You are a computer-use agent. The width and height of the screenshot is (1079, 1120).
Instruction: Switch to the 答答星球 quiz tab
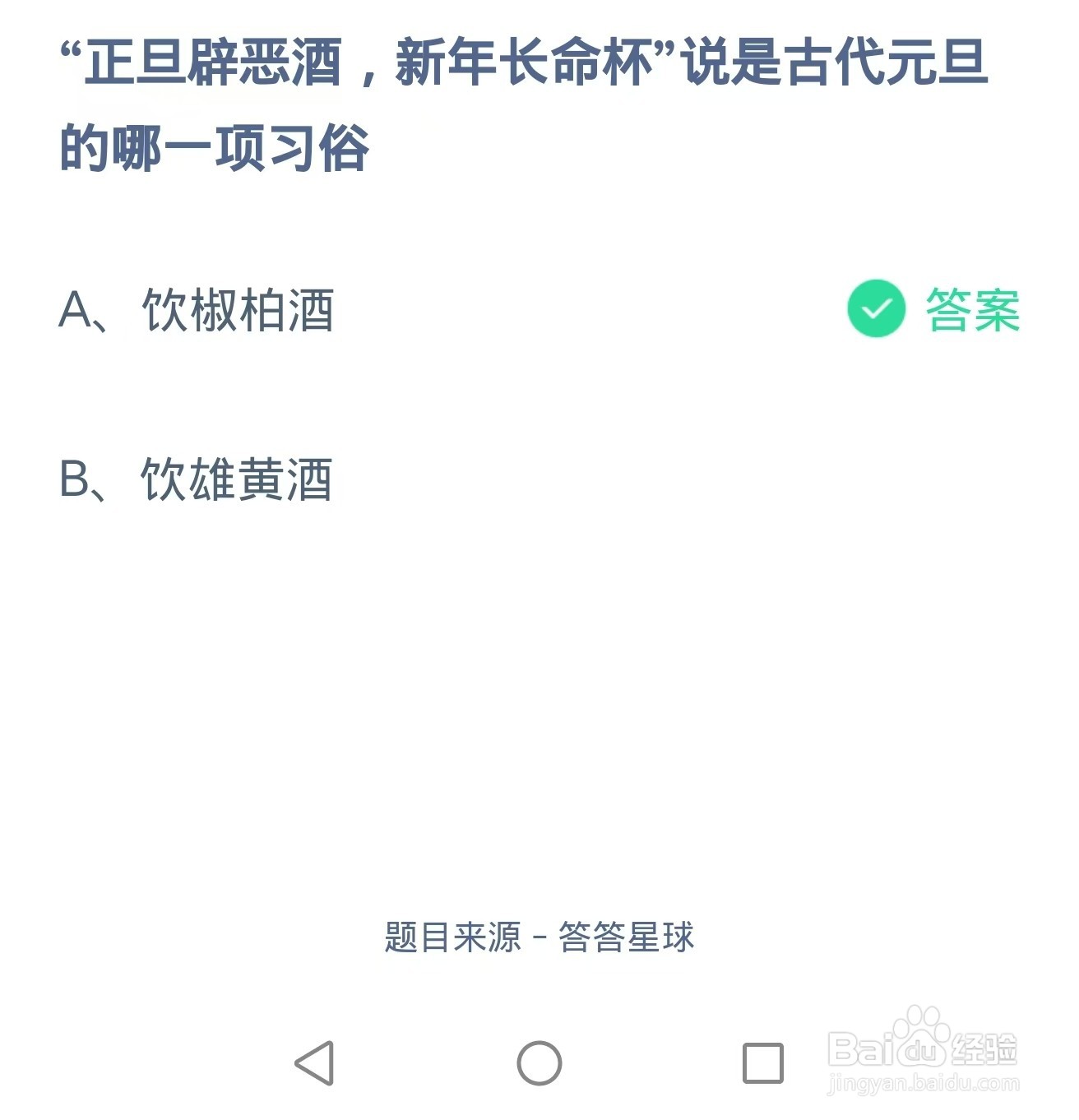pyautogui.click(x=629, y=937)
